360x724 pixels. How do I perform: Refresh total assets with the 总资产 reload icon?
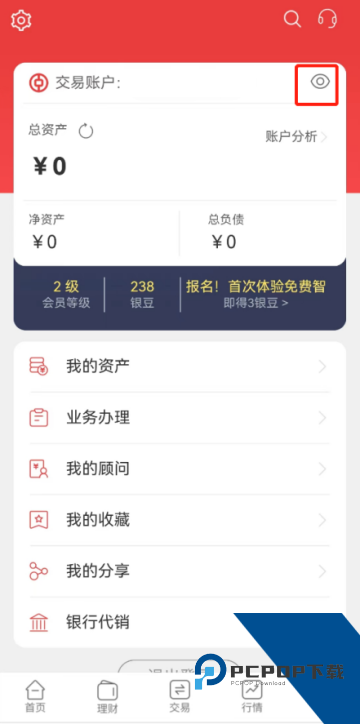pyautogui.click(x=86, y=131)
